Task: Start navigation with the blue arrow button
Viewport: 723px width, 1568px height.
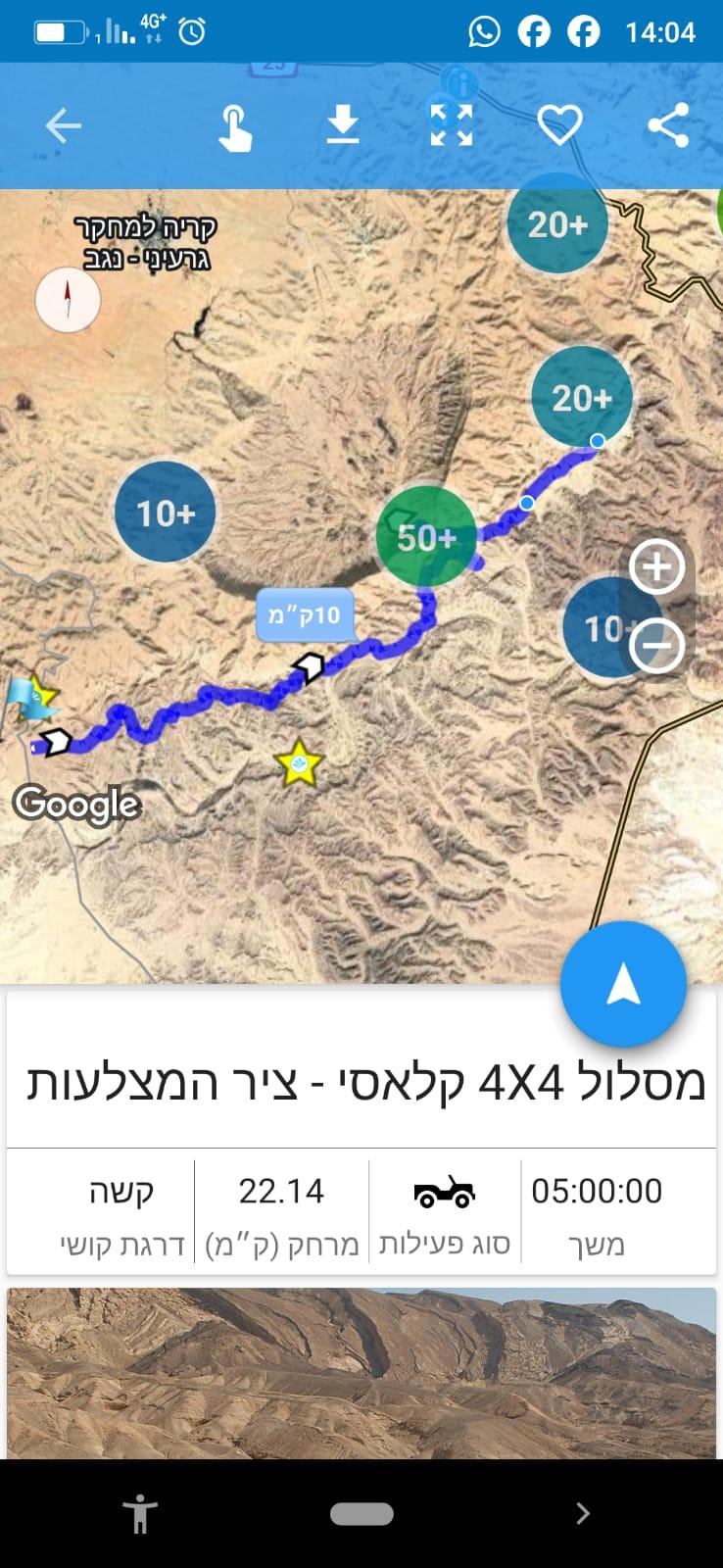Action: click(622, 984)
